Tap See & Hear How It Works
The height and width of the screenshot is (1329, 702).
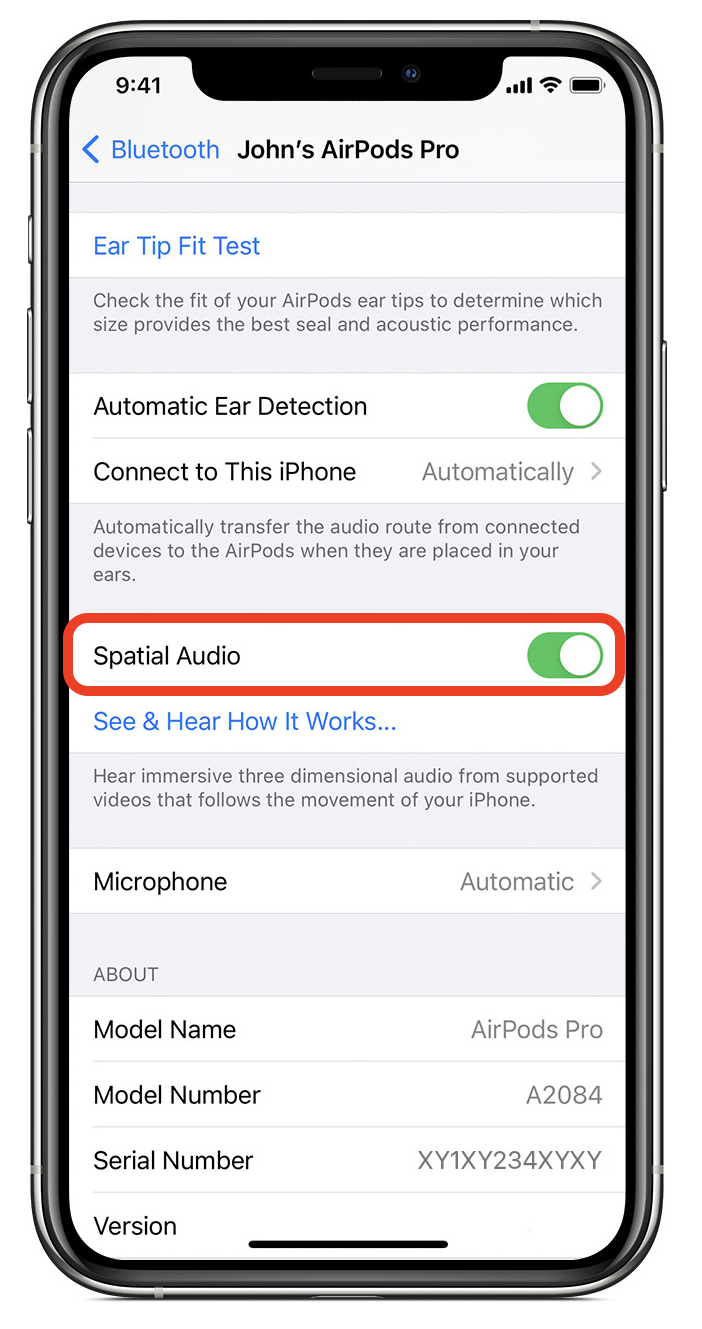(x=245, y=721)
